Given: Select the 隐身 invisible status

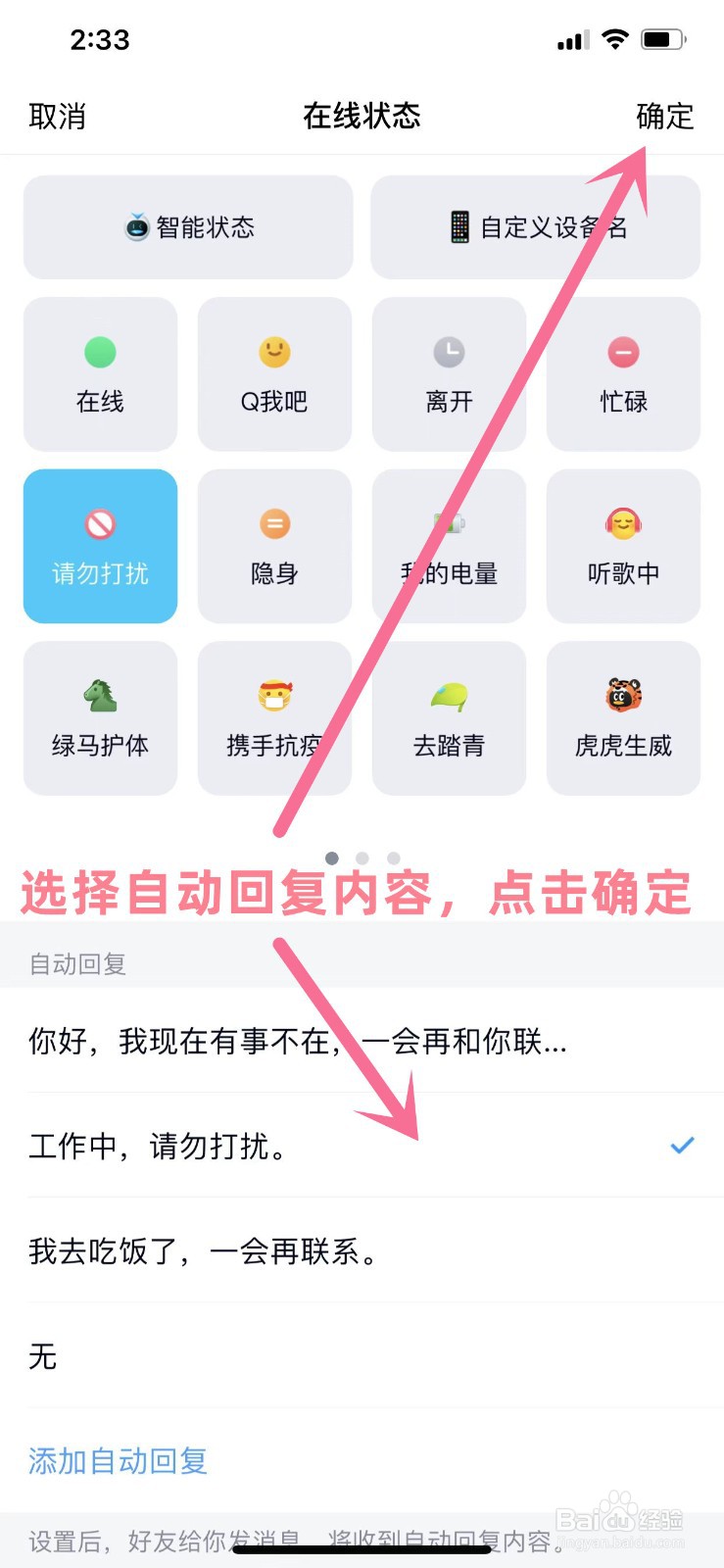Looking at the screenshot, I should point(274,546).
